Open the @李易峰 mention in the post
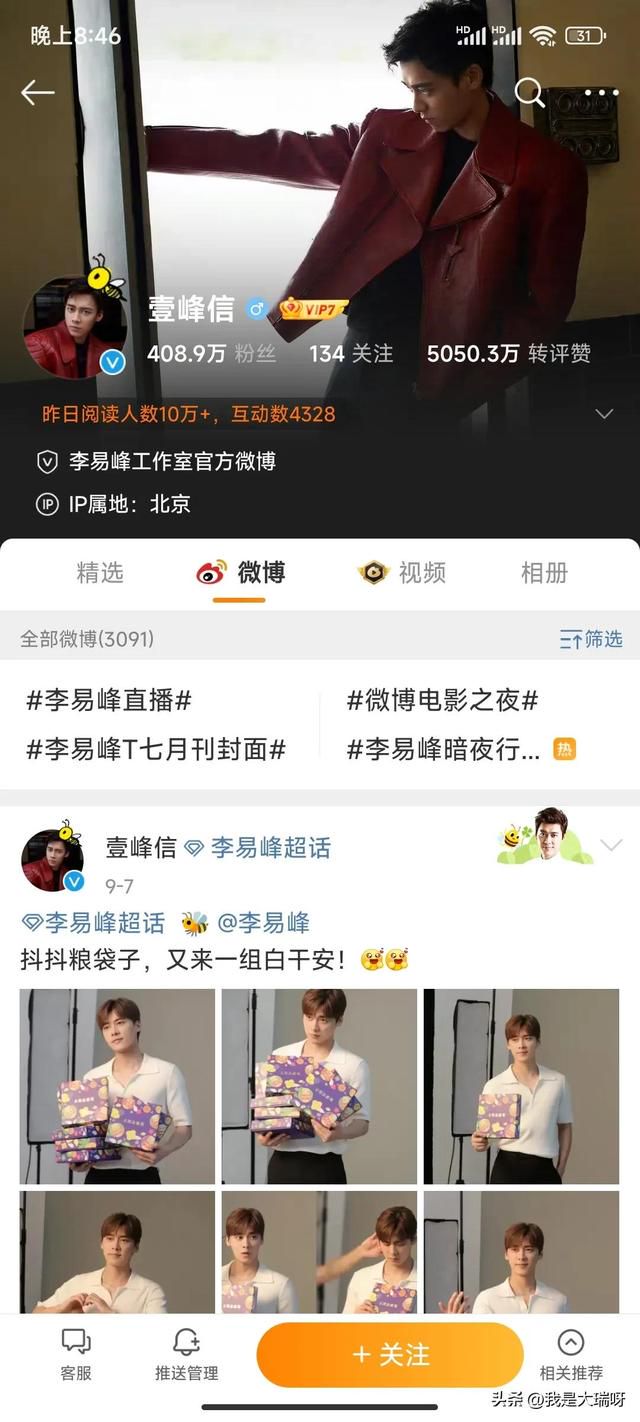 (263, 922)
